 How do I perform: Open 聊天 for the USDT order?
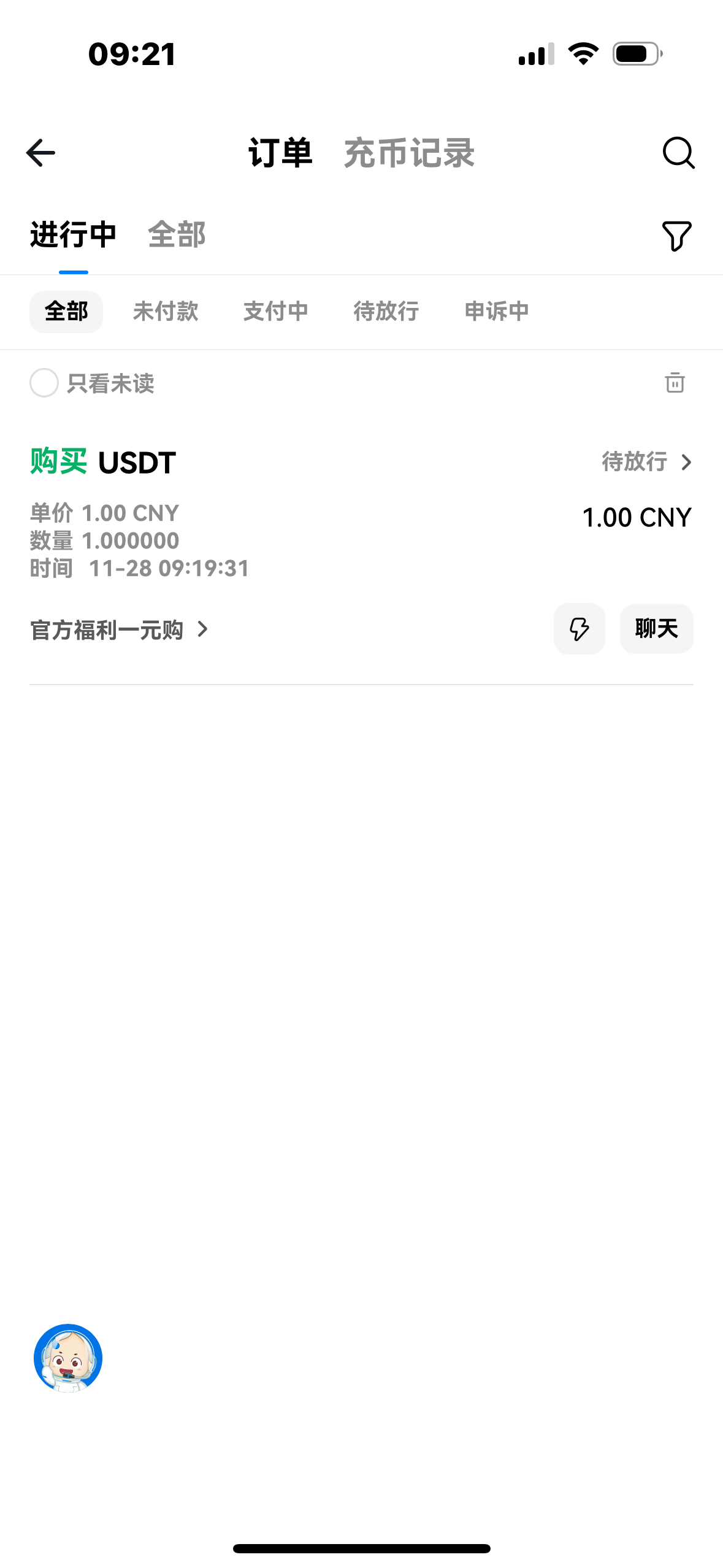(x=656, y=629)
